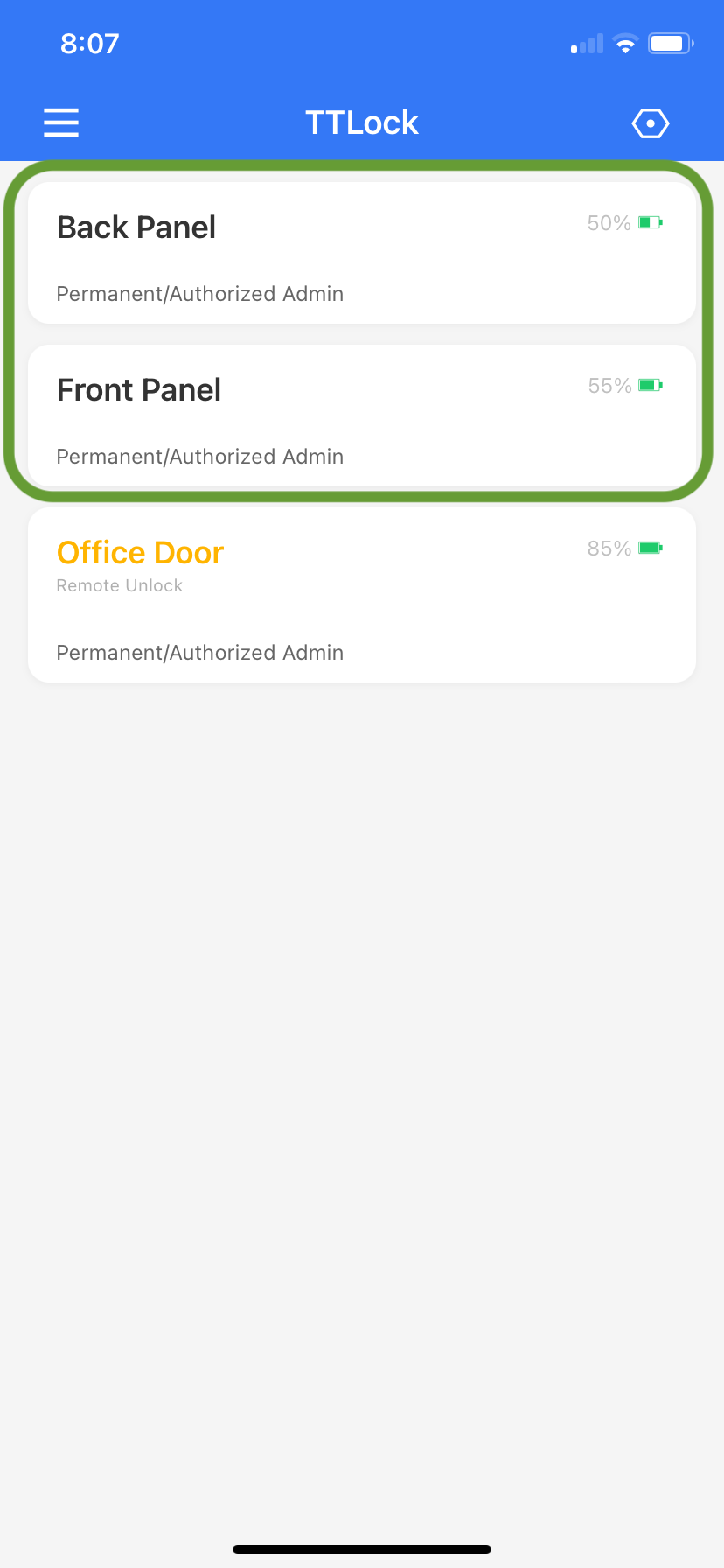Screen dimensions: 724x1568
Task: Open the Back Panel lock
Action: click(x=362, y=253)
